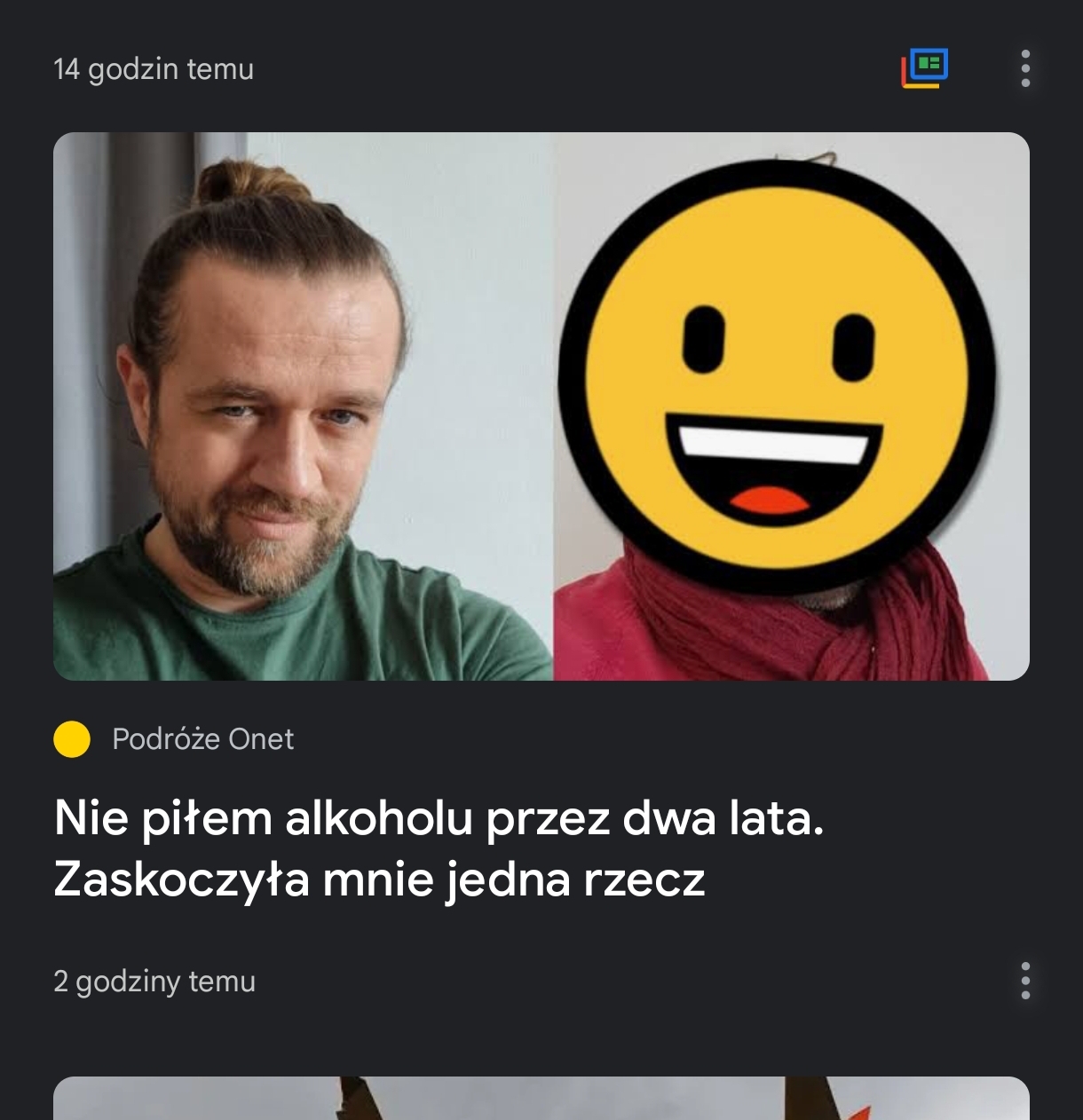
Task: Show more options beside 2 godziny temu
Action: click(1025, 981)
